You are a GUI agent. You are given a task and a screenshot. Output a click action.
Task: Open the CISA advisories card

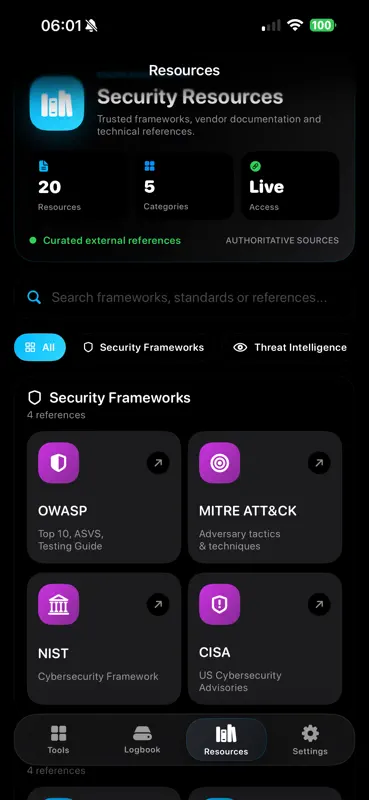click(x=265, y=638)
